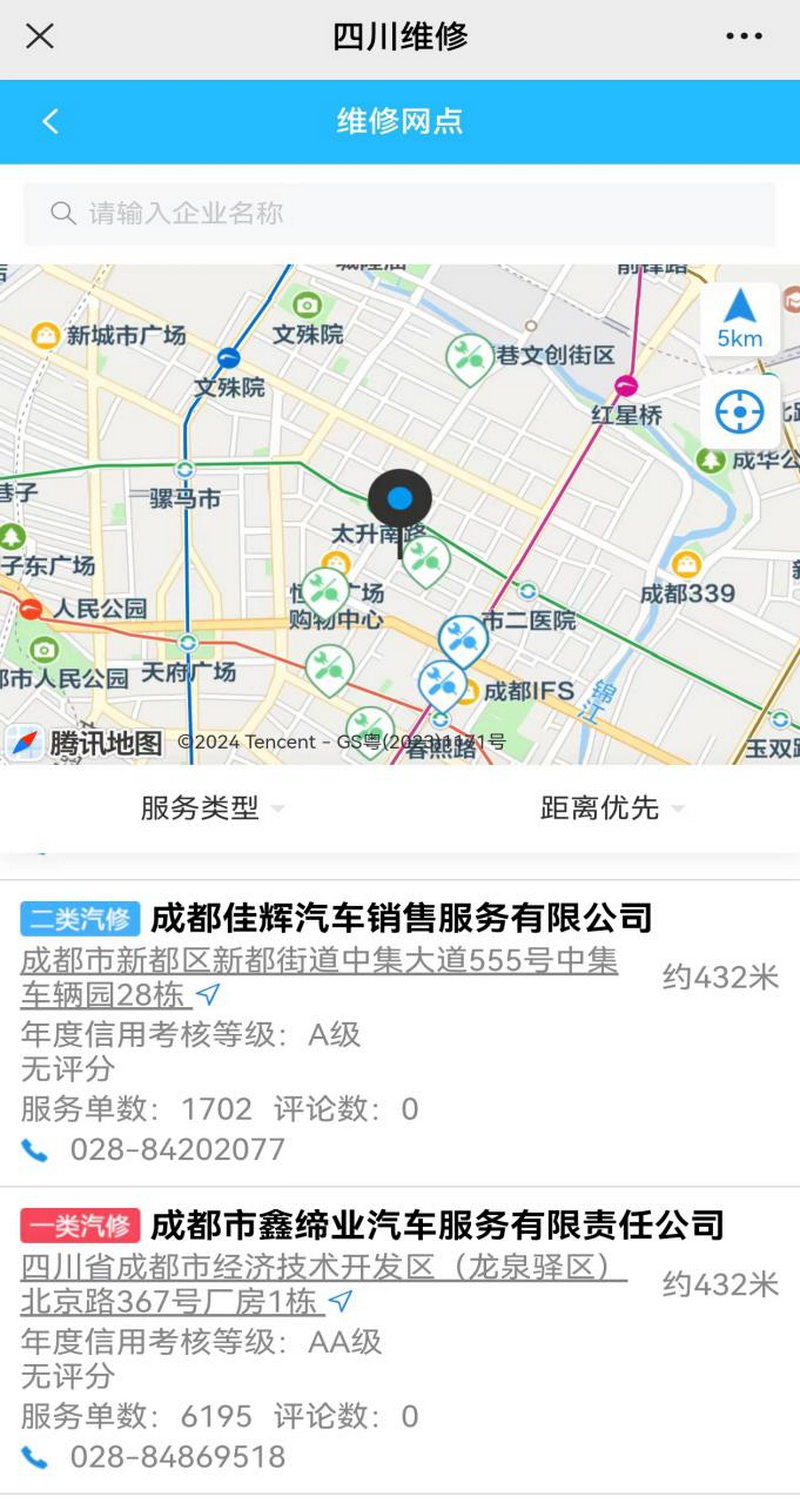The width and height of the screenshot is (800, 1510).
Task: Tap the 5km range navigation button
Action: [x=740, y=319]
